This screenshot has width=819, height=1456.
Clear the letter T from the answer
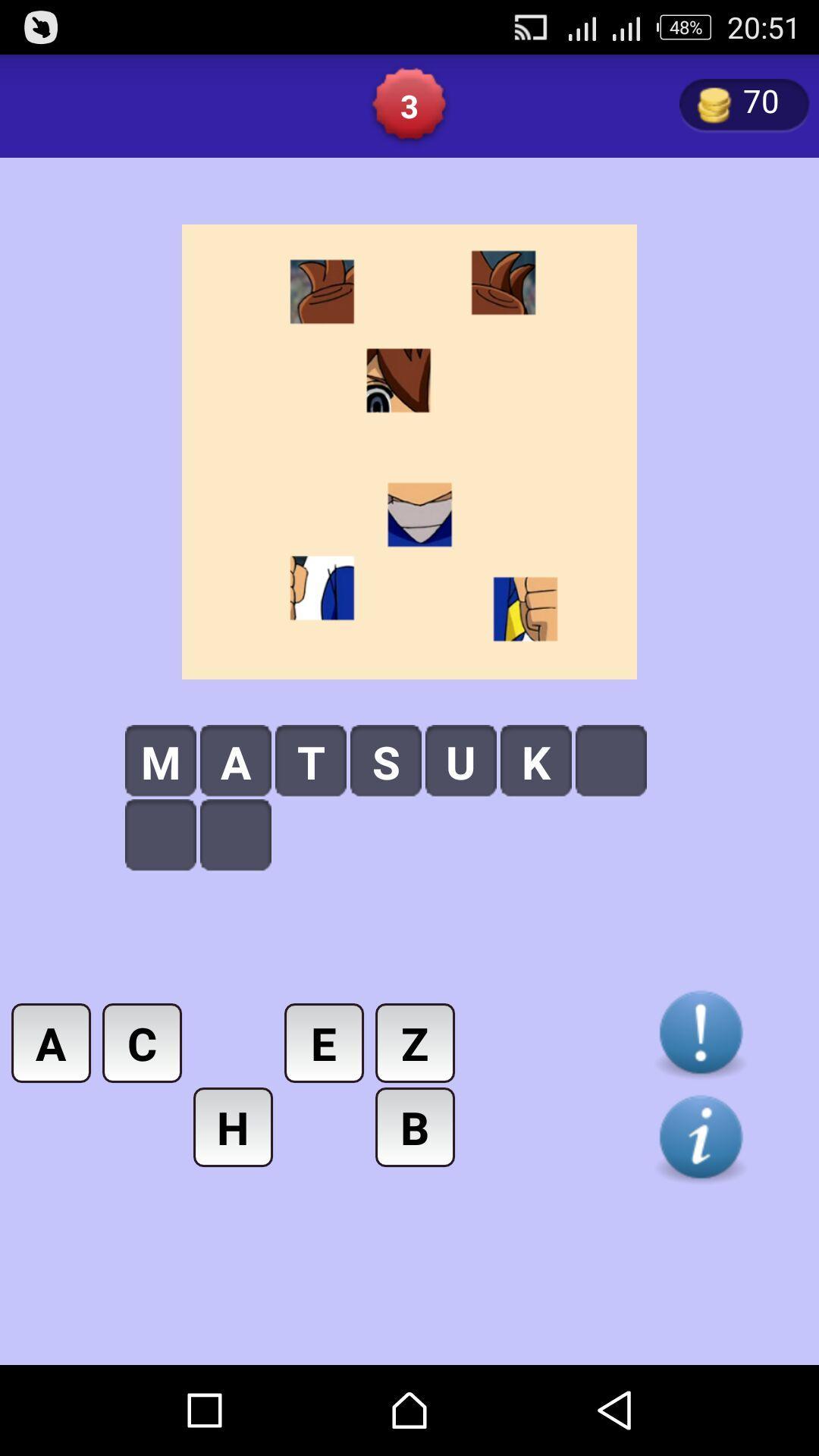click(310, 761)
